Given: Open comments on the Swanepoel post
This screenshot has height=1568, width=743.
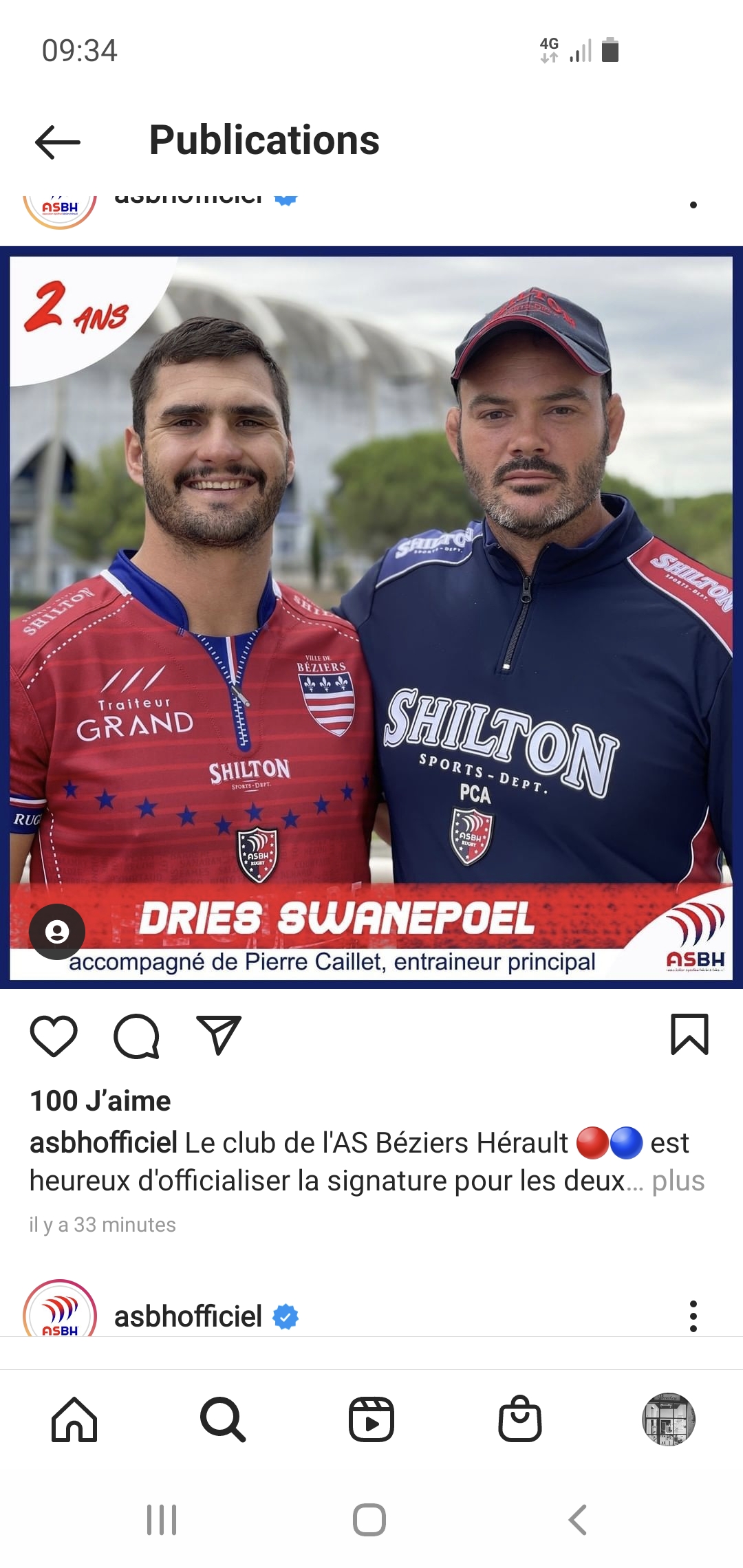Looking at the screenshot, I should click(x=136, y=1036).
